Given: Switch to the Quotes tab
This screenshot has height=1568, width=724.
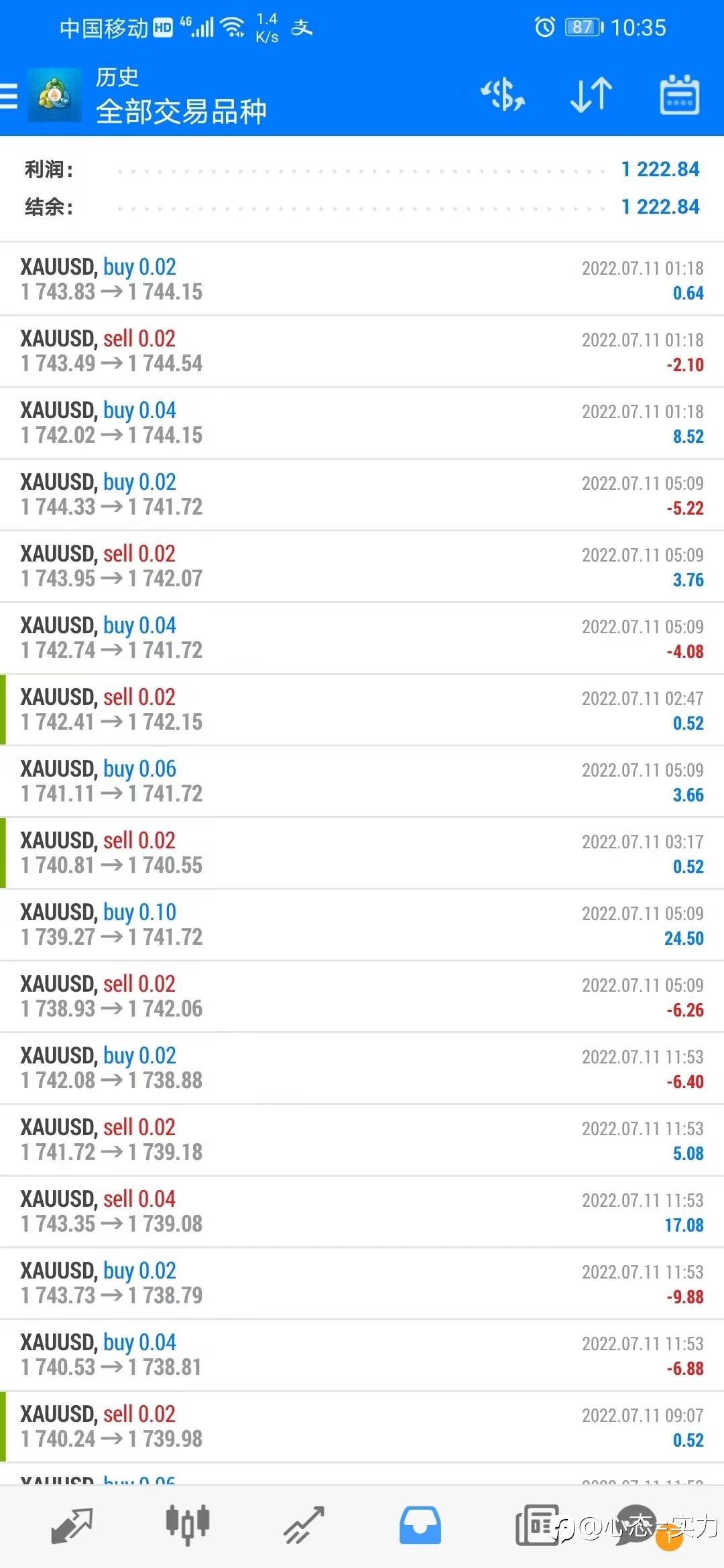Looking at the screenshot, I should click(x=72, y=1526).
